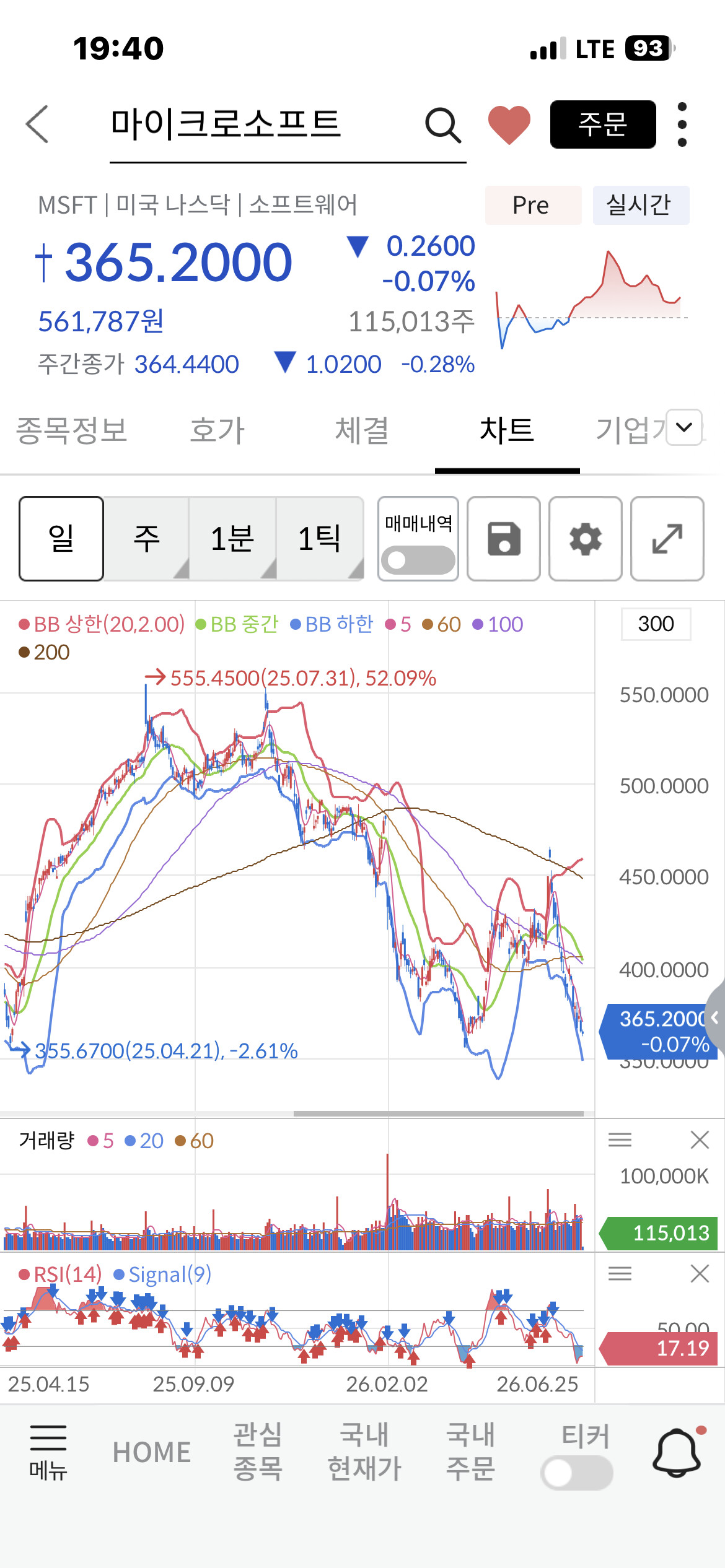Enable the 매매내역 toggle
Image resolution: width=725 pixels, height=1568 pixels.
418,560
